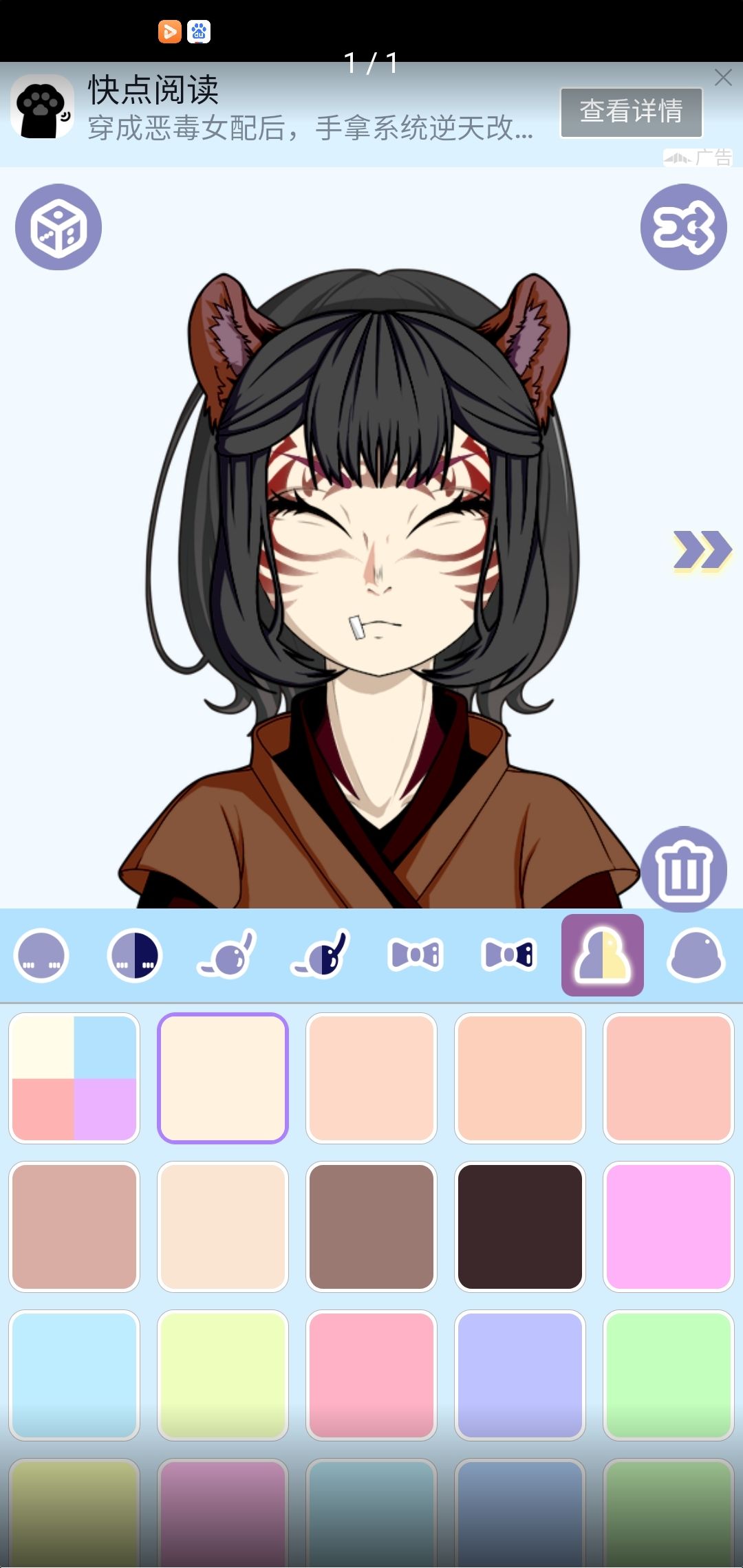Select the hairpin customization icon
The image size is (743, 1568).
(227, 957)
